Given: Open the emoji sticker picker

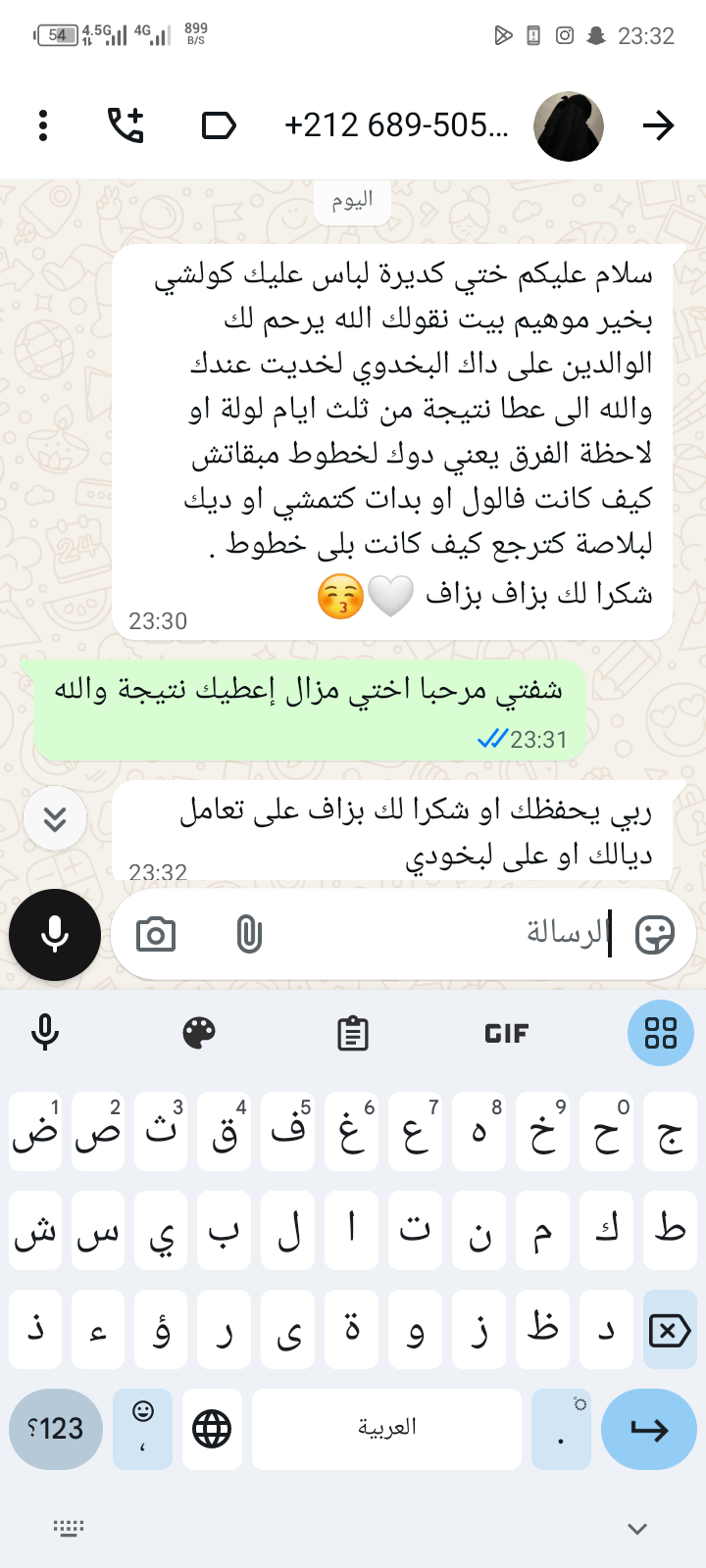Looking at the screenshot, I should click(654, 935).
